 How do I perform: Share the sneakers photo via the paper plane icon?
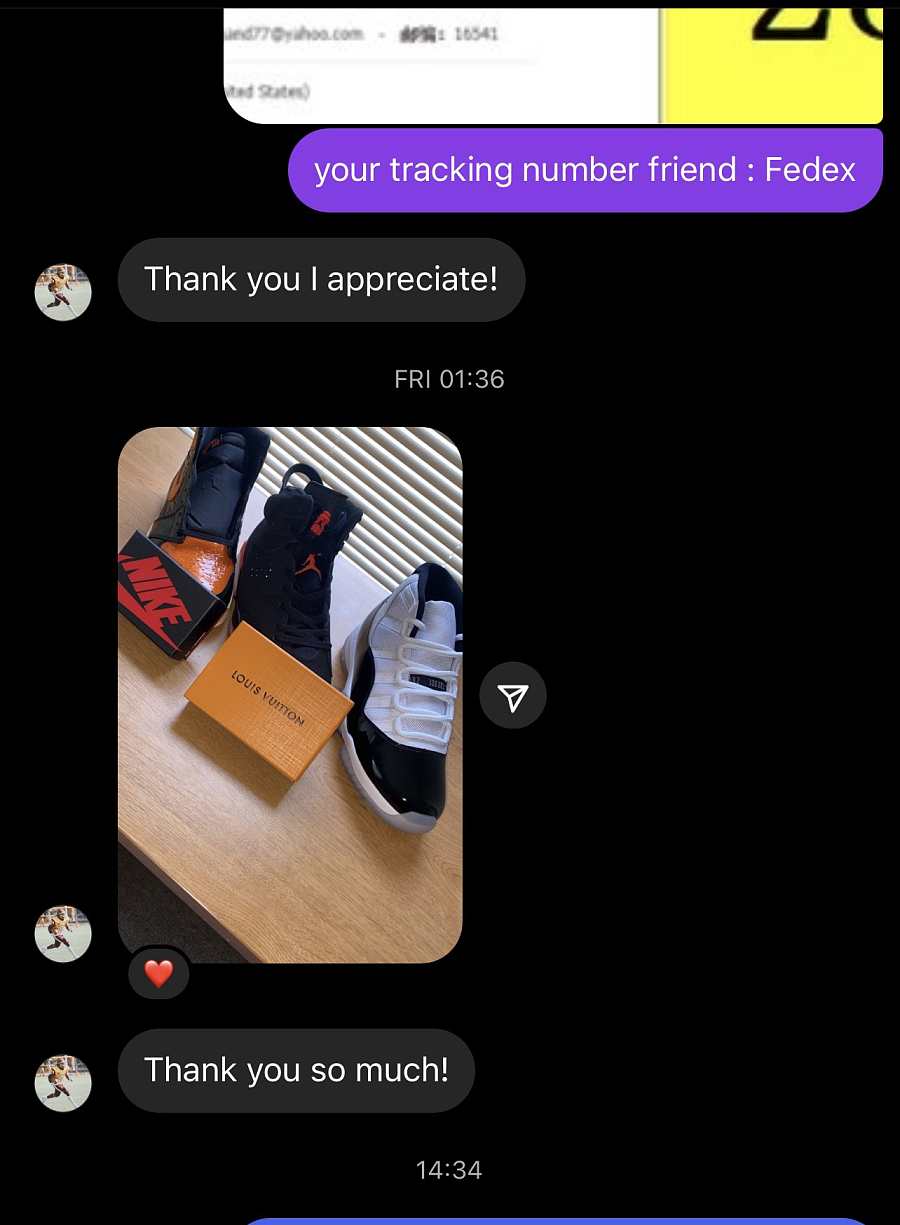[513, 696]
